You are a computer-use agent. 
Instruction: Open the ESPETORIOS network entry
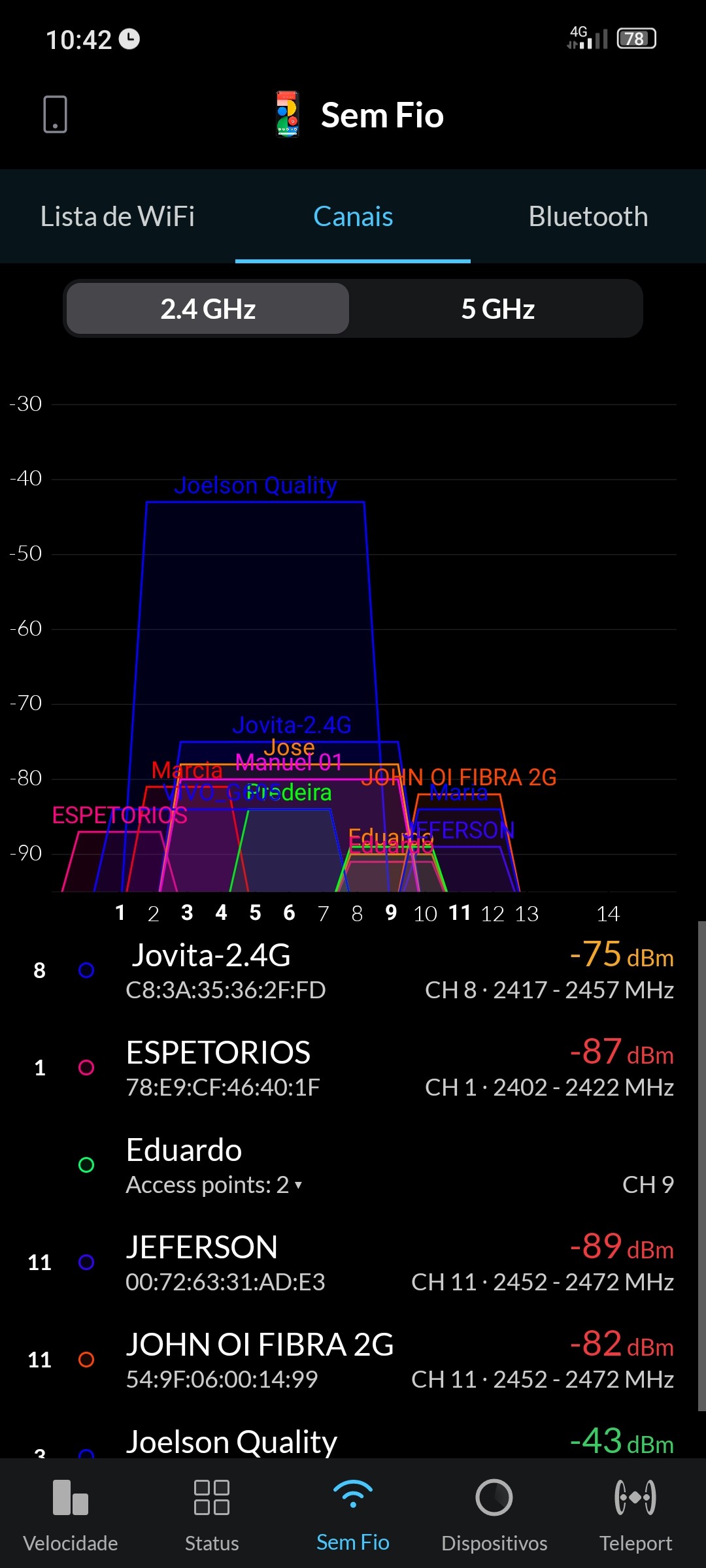pos(353,1068)
